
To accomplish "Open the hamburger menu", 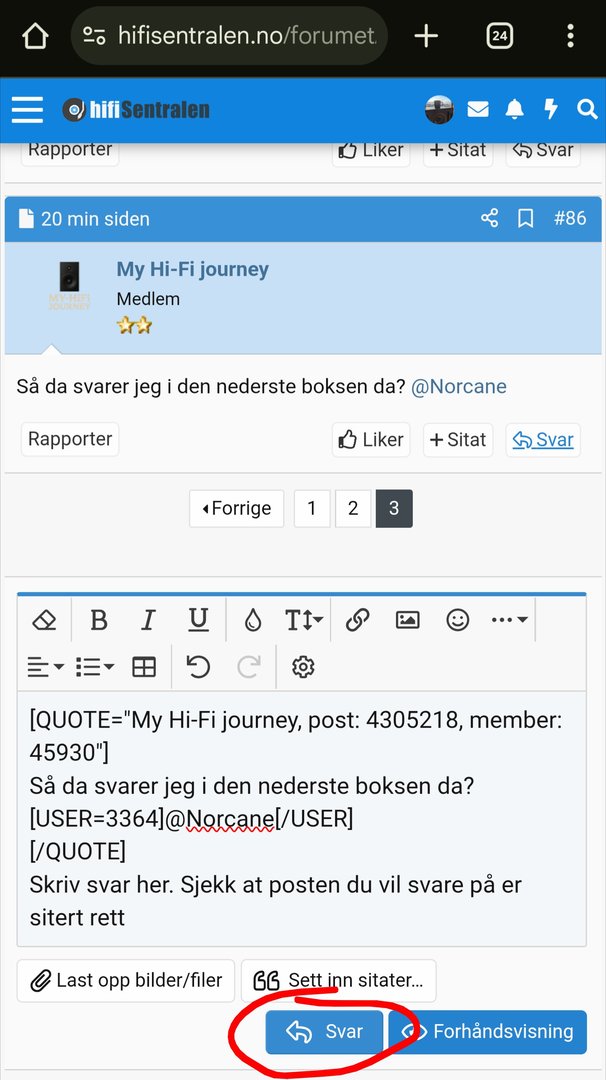I will pos(27,110).
